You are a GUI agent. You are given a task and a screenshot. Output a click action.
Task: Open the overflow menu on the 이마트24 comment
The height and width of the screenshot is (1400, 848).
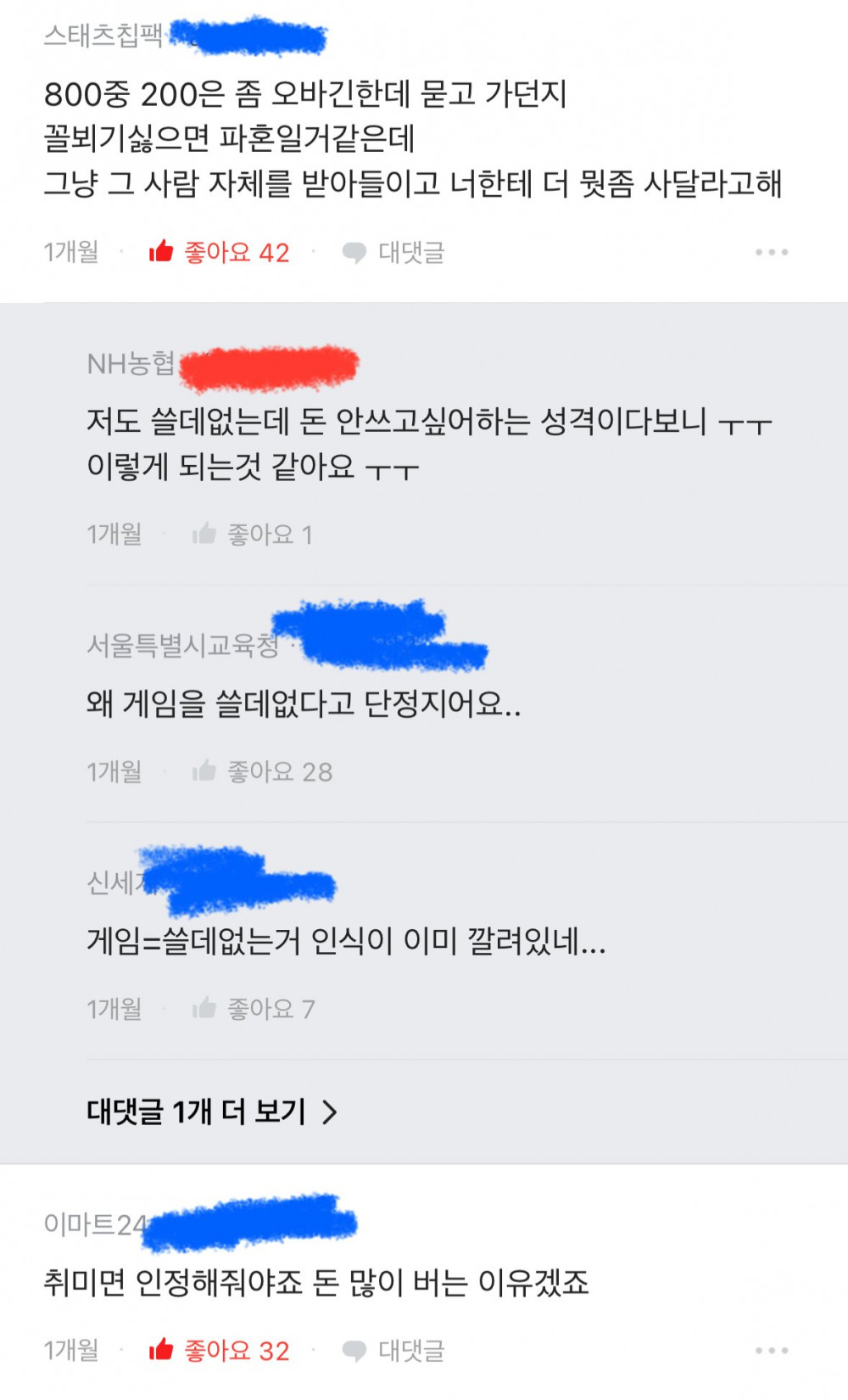(x=771, y=1350)
